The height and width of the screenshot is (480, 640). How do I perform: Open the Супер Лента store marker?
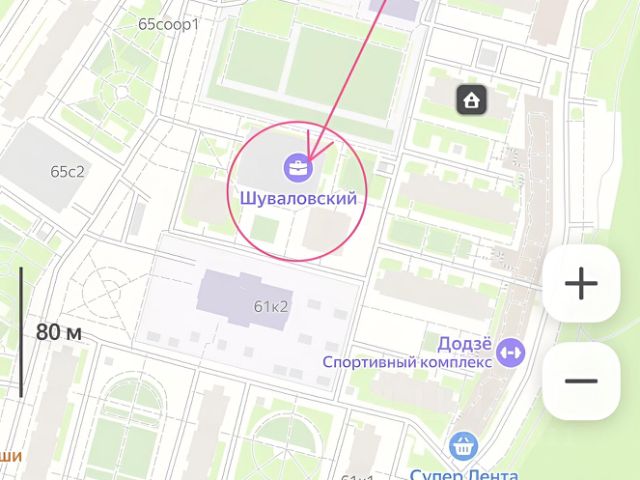(x=462, y=447)
